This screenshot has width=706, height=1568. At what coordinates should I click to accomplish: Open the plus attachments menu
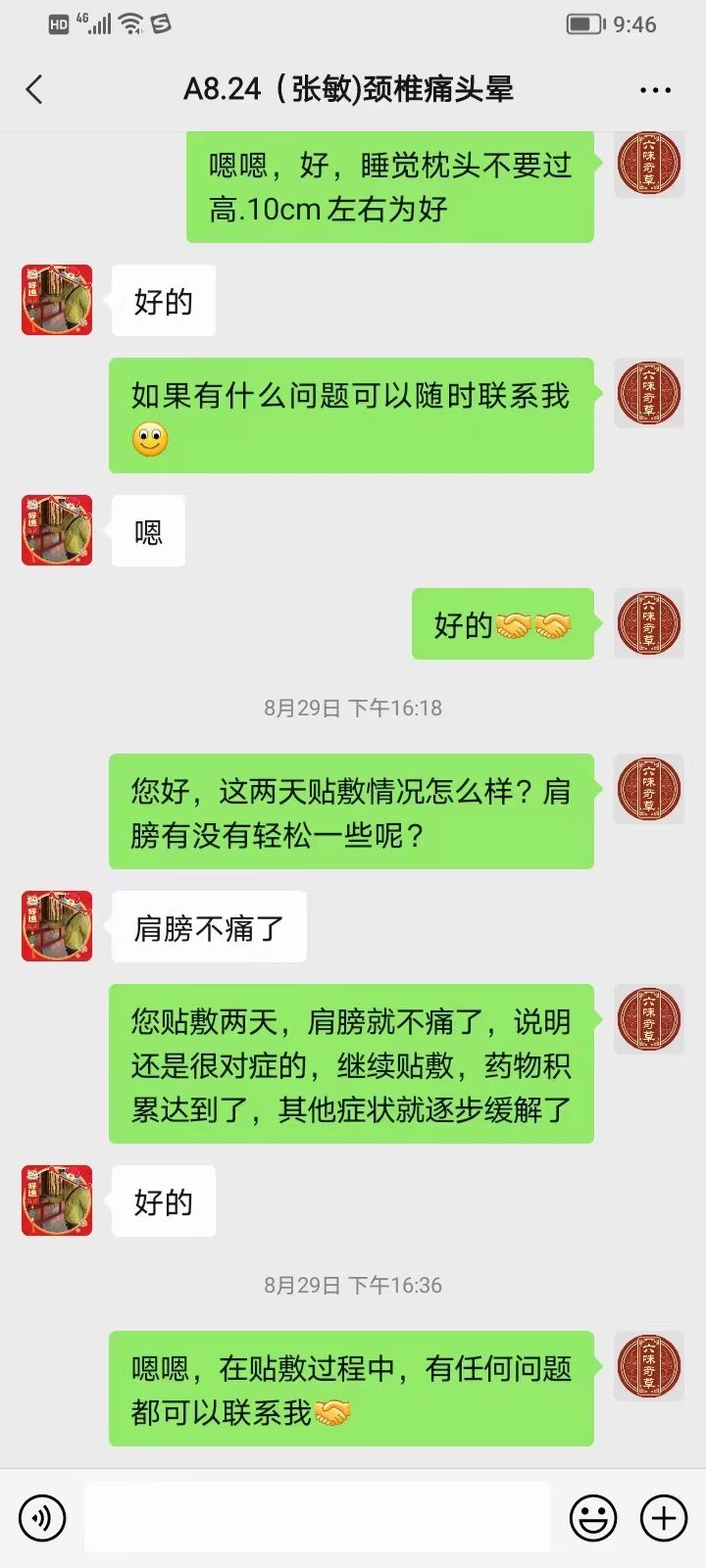663,1518
